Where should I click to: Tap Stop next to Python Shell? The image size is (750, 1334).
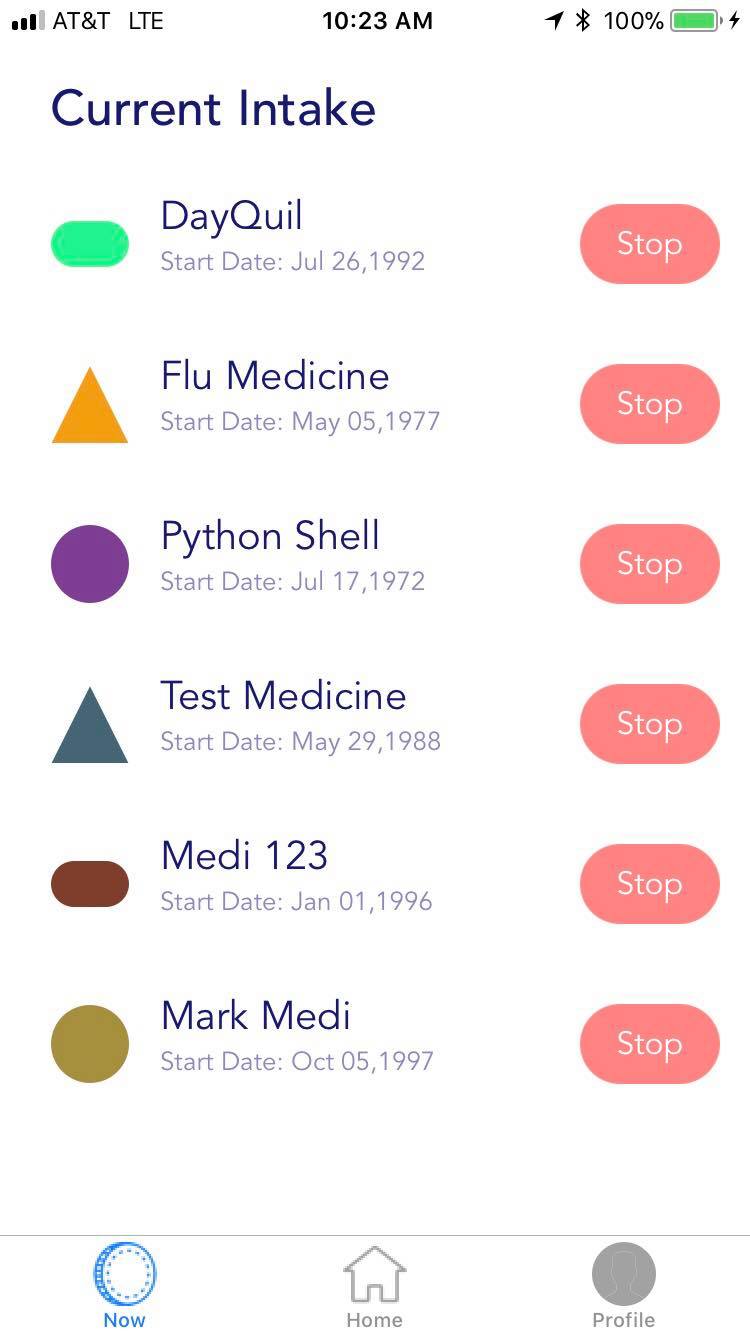[649, 564]
